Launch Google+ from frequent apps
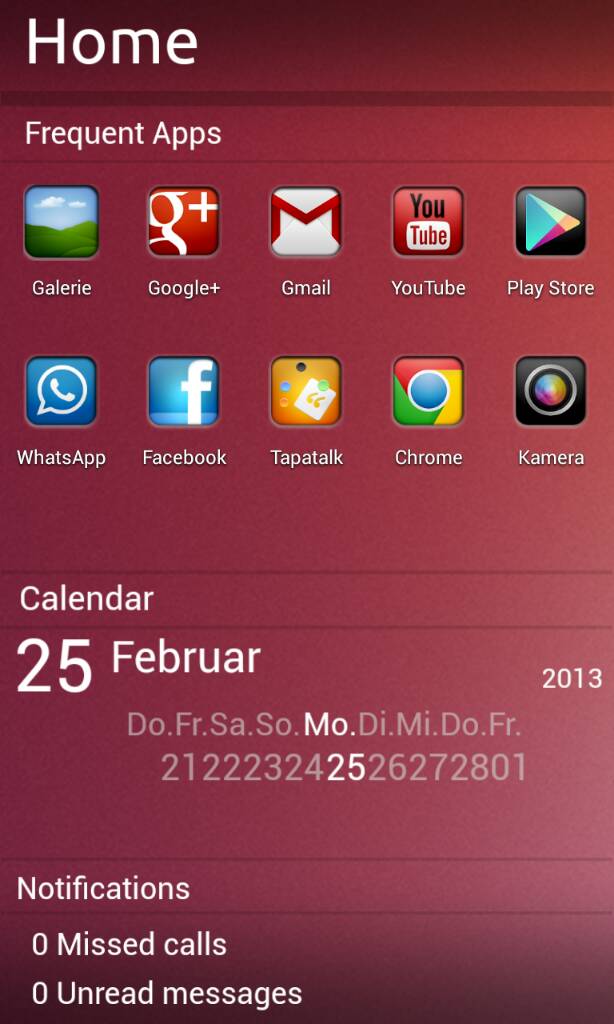This screenshot has width=614, height=1024. [184, 222]
